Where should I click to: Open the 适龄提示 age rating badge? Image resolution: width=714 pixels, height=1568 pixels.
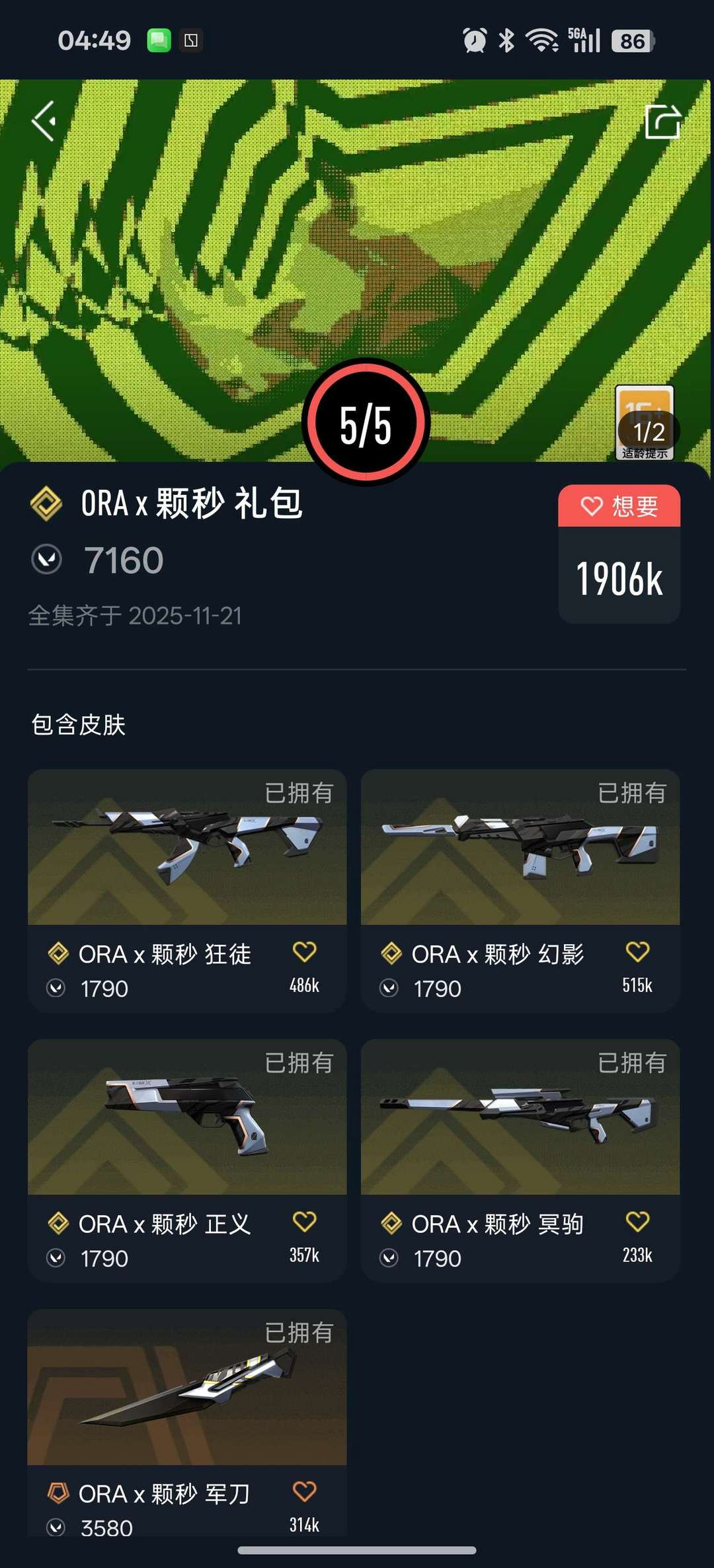tap(645, 424)
